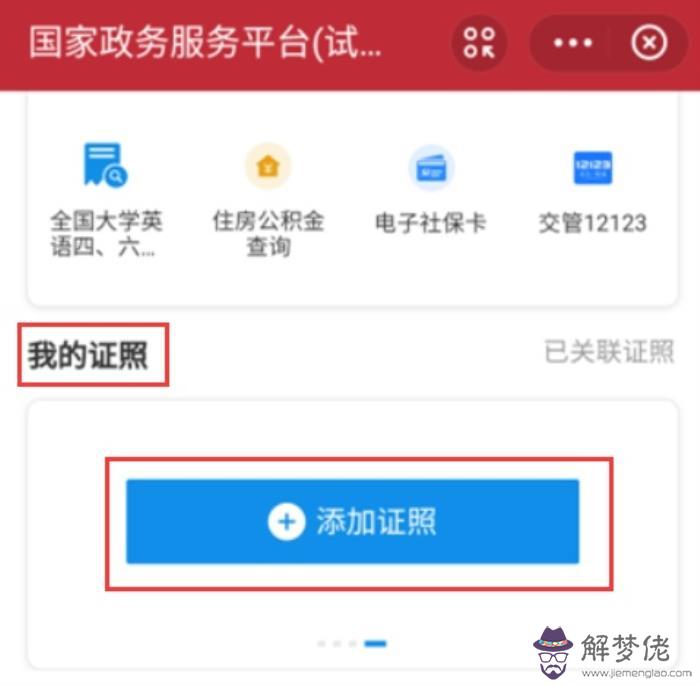
Task: View 已关联证照 linked licenses
Action: click(x=609, y=352)
